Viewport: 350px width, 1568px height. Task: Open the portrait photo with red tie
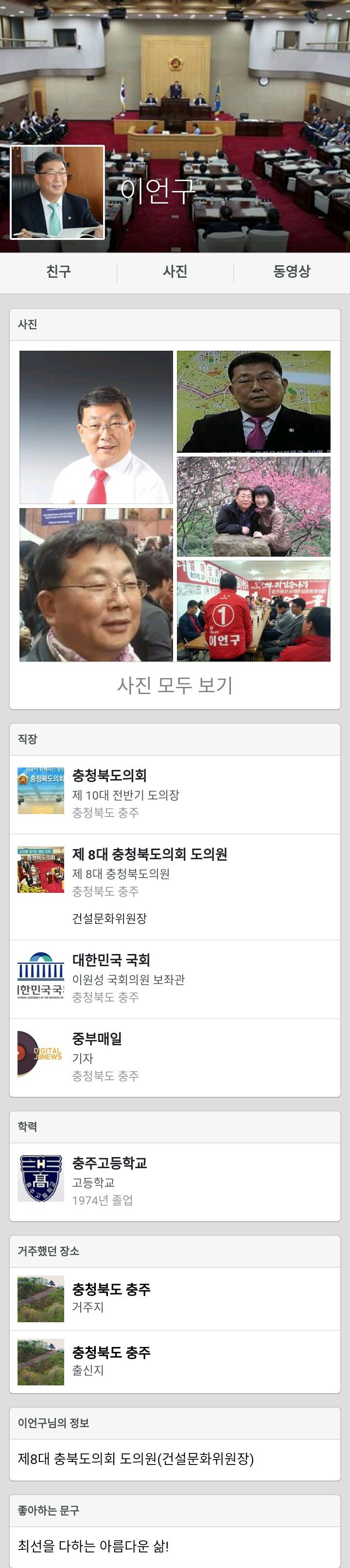coord(96,426)
